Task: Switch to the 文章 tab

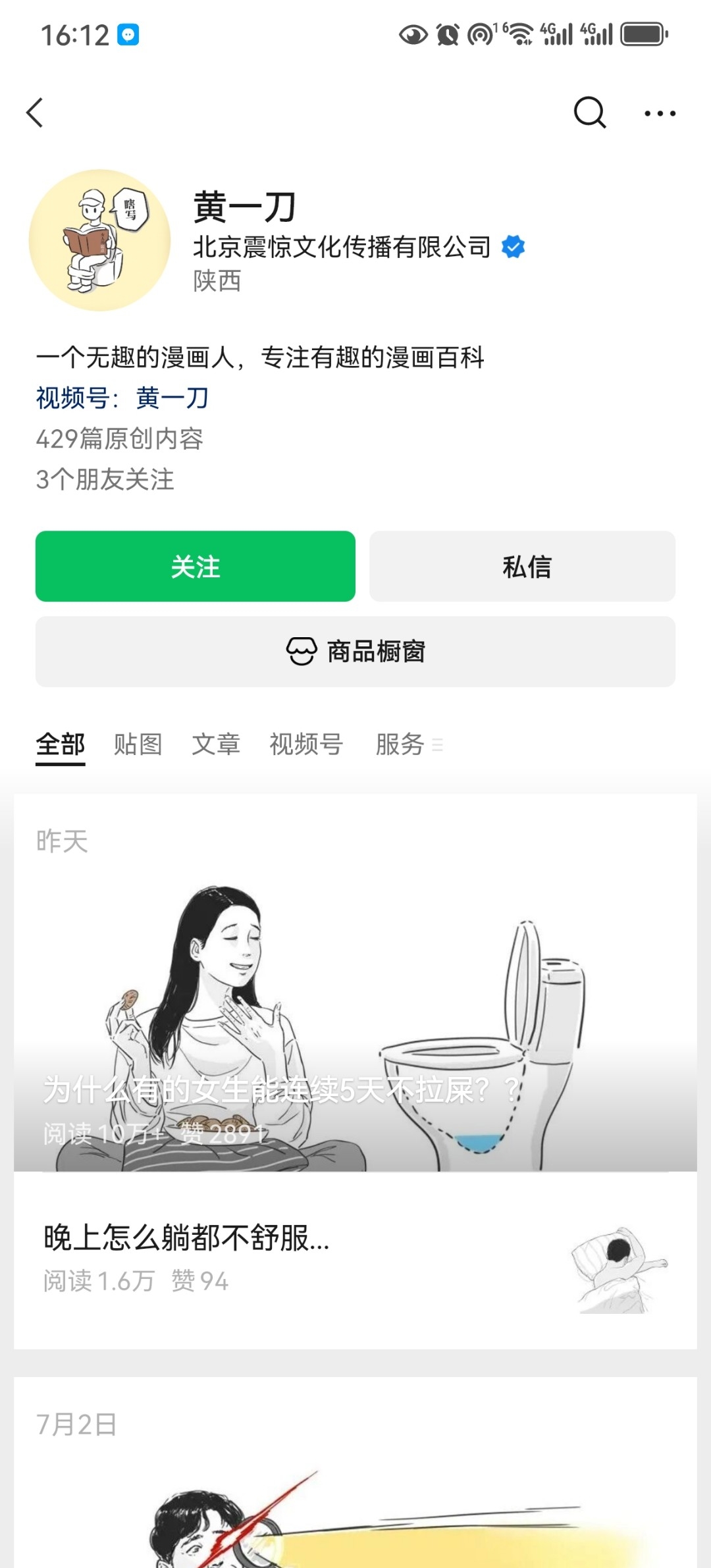Action: pyautogui.click(x=216, y=745)
